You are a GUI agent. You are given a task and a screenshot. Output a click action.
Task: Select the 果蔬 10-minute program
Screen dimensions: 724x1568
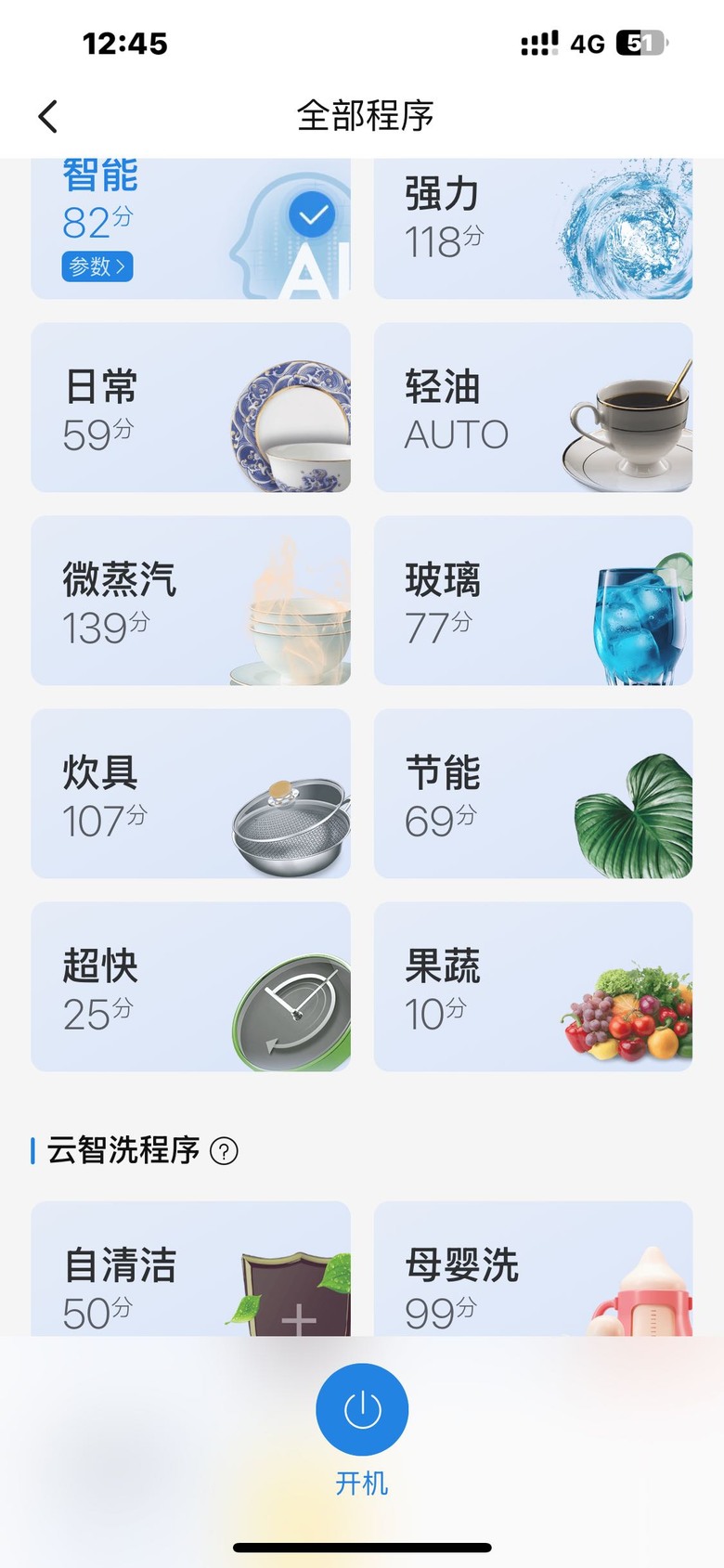[533, 987]
